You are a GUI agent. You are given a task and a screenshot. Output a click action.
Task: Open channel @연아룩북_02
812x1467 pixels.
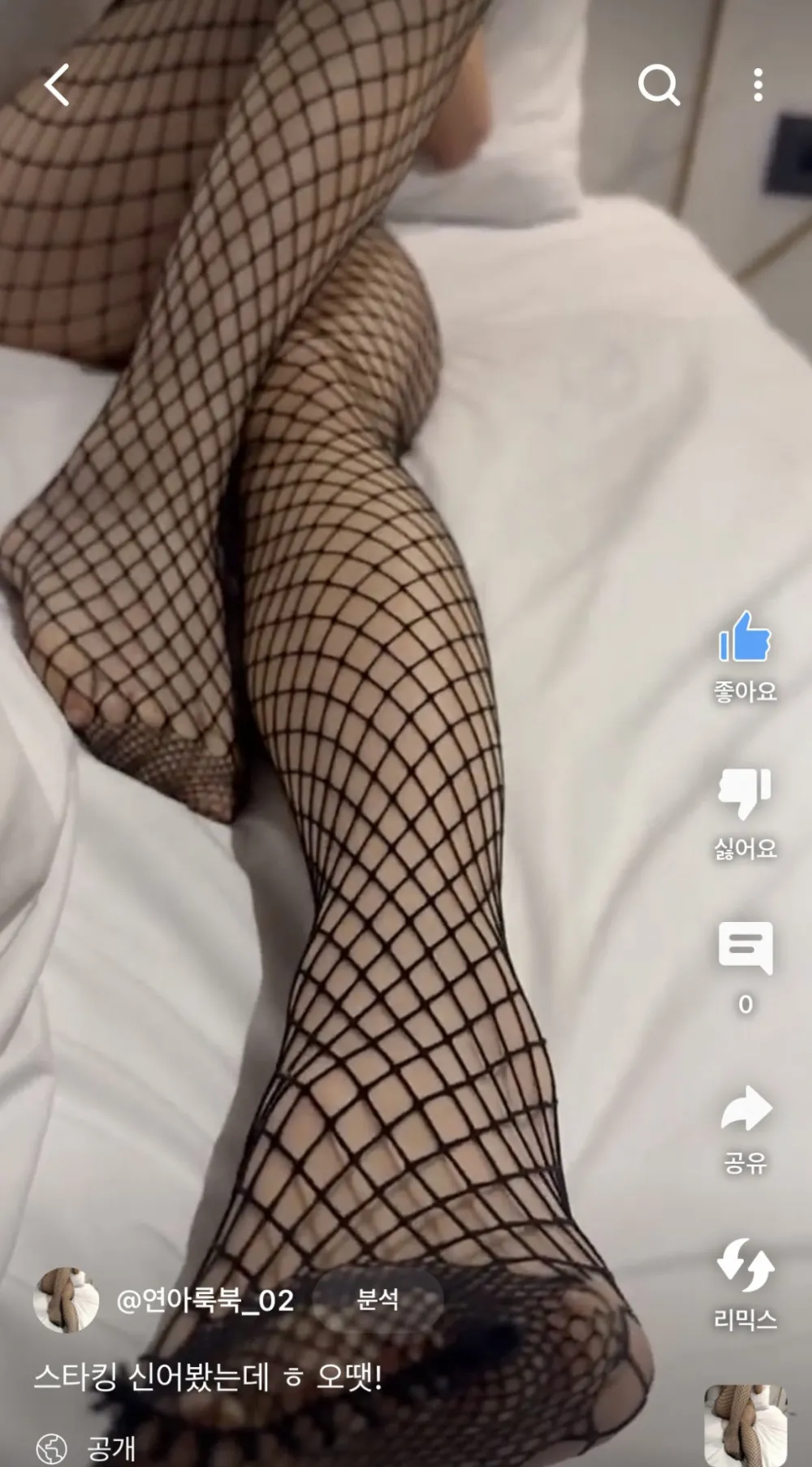tap(205, 1300)
